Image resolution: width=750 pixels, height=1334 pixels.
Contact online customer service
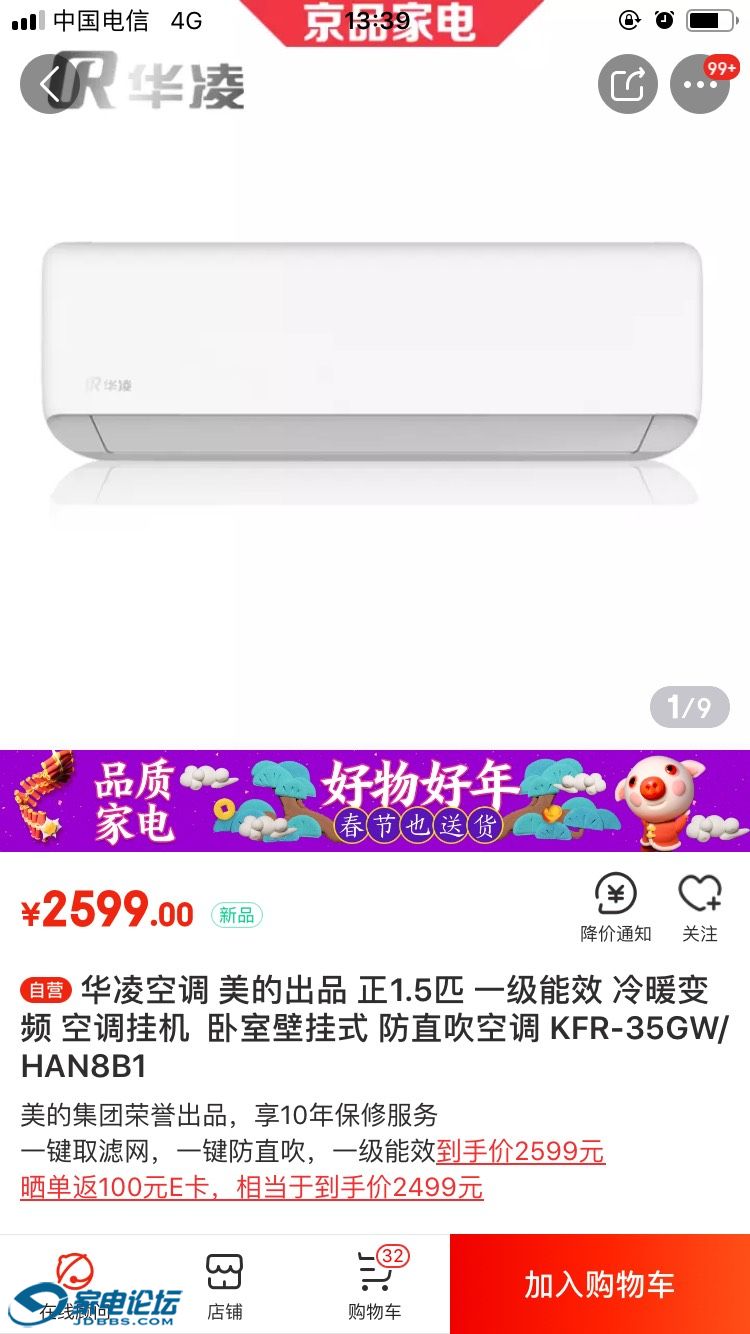(x=75, y=1284)
